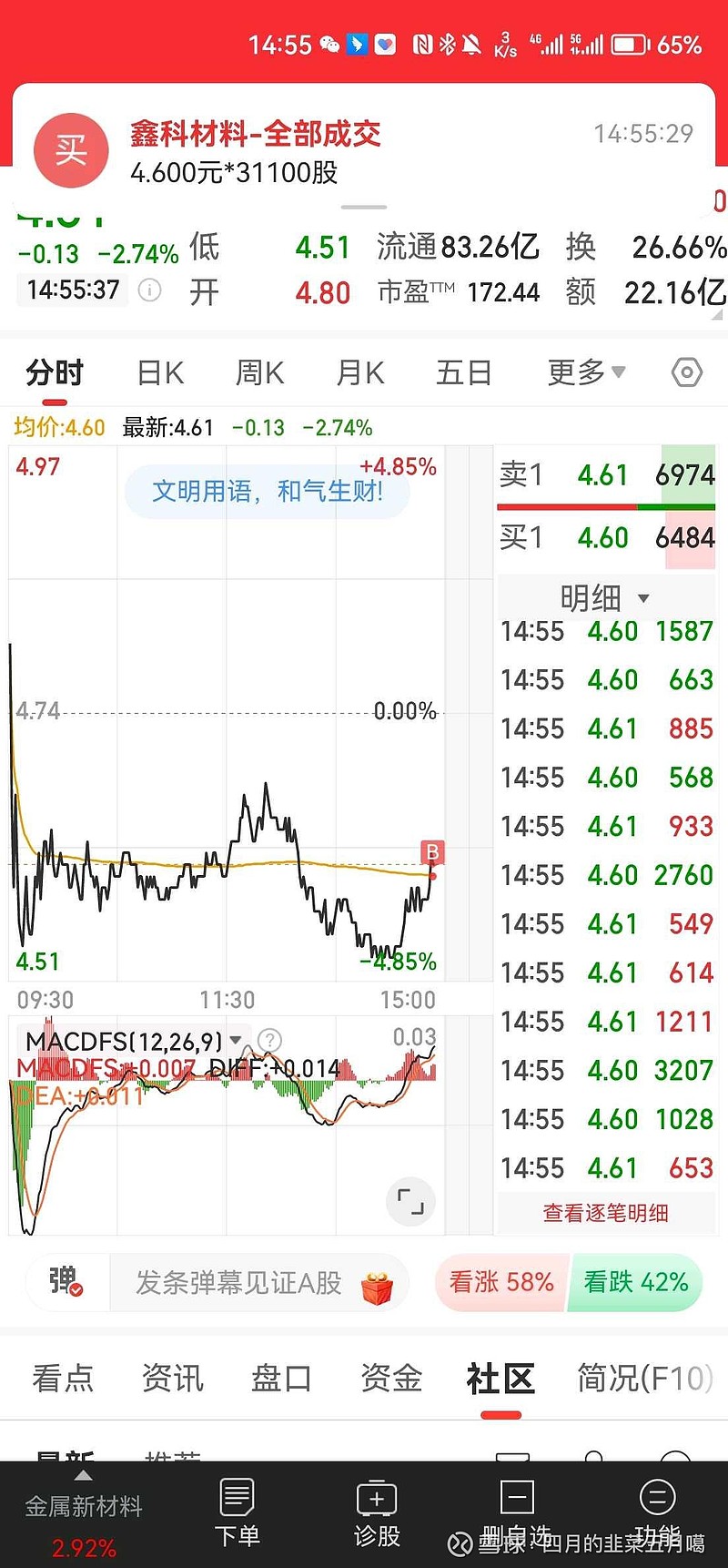Switch to the 盘口 tab
The width and height of the screenshot is (728, 1568).
click(x=281, y=1378)
